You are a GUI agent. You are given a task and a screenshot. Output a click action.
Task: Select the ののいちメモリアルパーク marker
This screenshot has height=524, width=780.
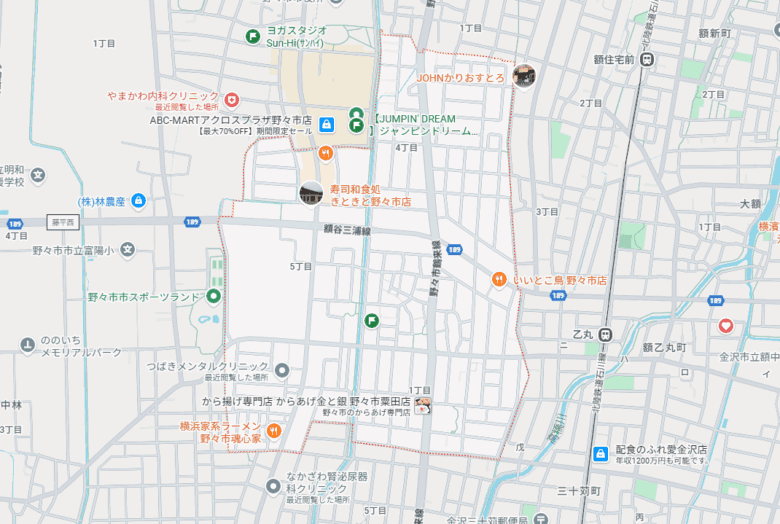[27, 346]
